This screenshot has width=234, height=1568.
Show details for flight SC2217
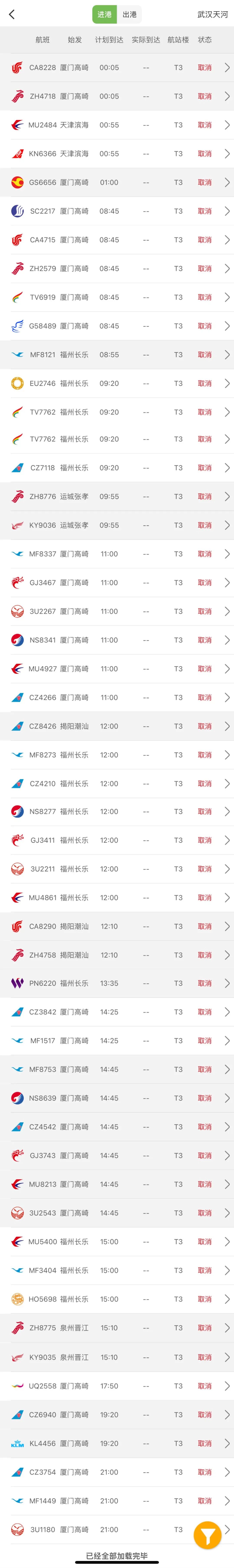click(x=117, y=211)
